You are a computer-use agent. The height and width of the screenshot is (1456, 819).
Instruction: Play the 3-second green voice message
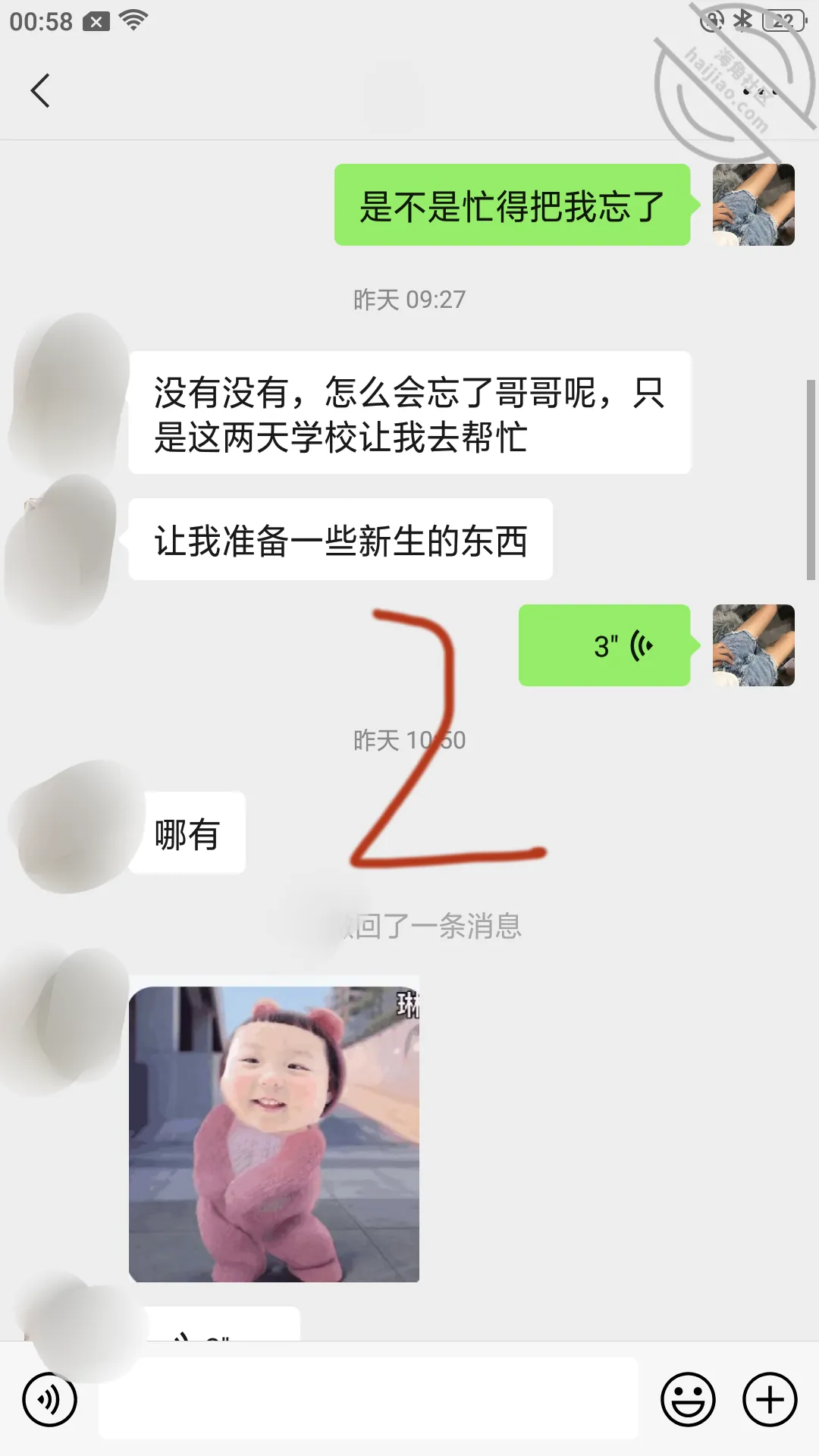click(x=604, y=645)
